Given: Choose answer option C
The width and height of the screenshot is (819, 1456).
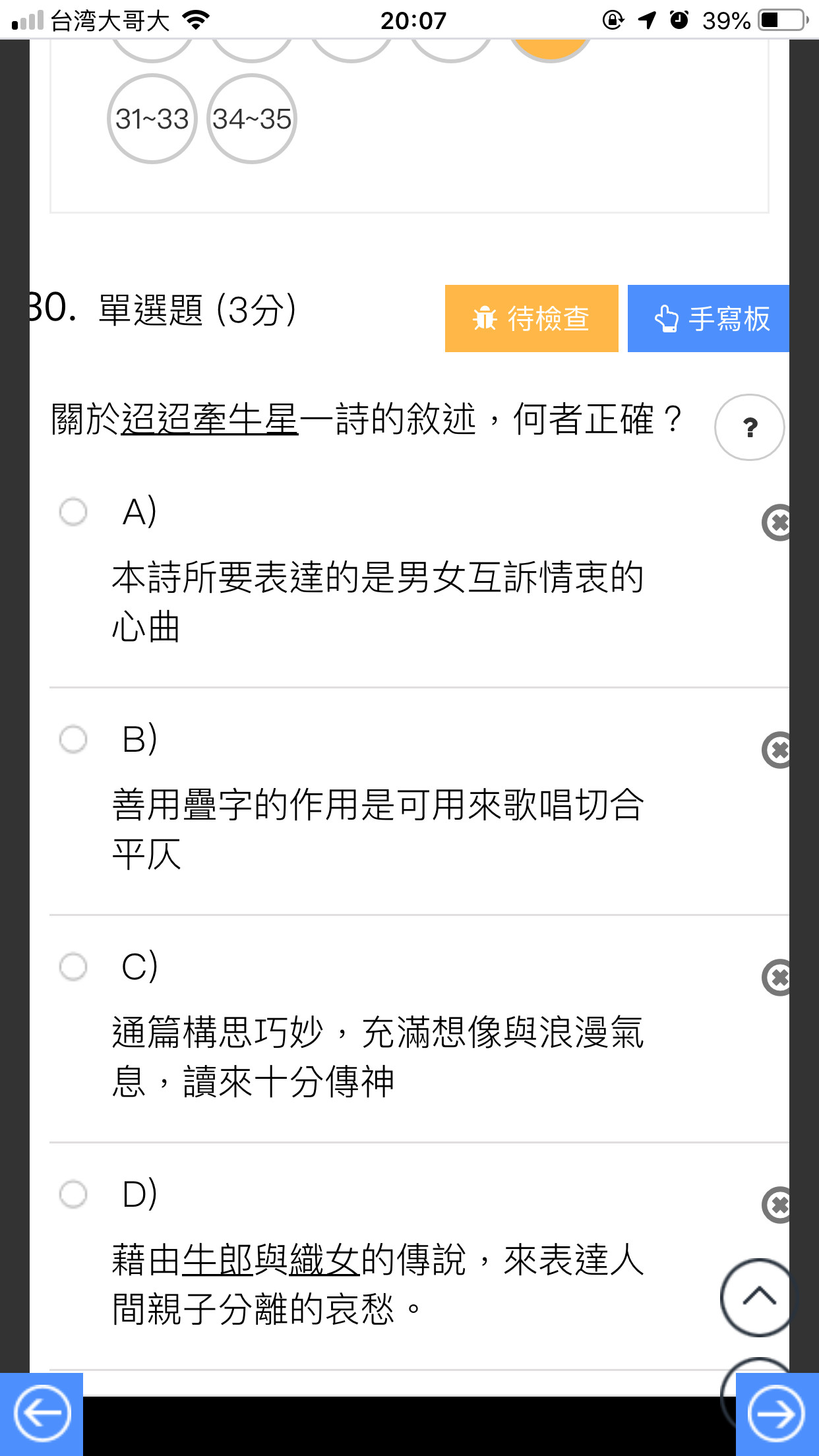Looking at the screenshot, I should (x=73, y=967).
